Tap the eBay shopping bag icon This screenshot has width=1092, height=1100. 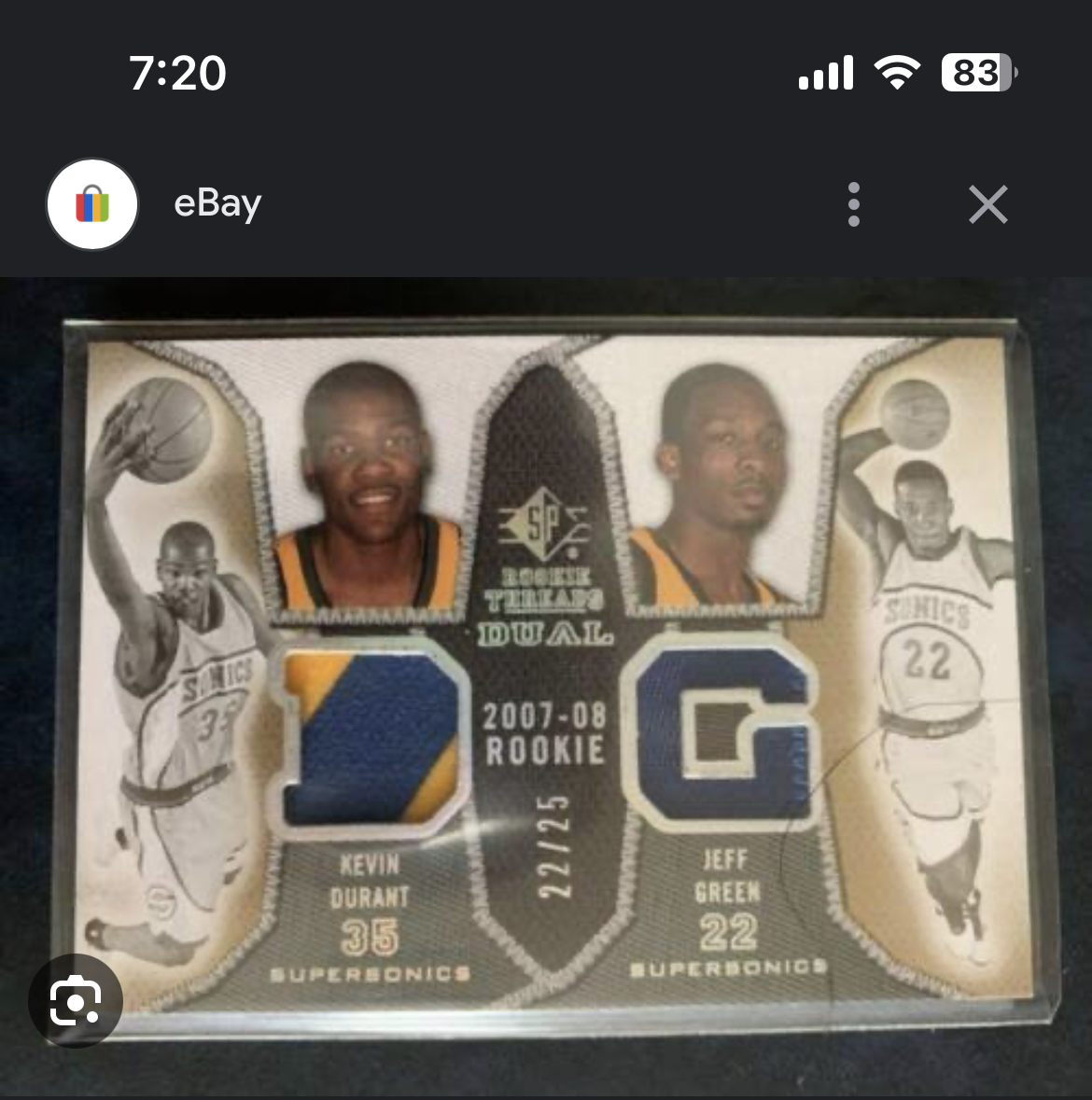(92, 204)
